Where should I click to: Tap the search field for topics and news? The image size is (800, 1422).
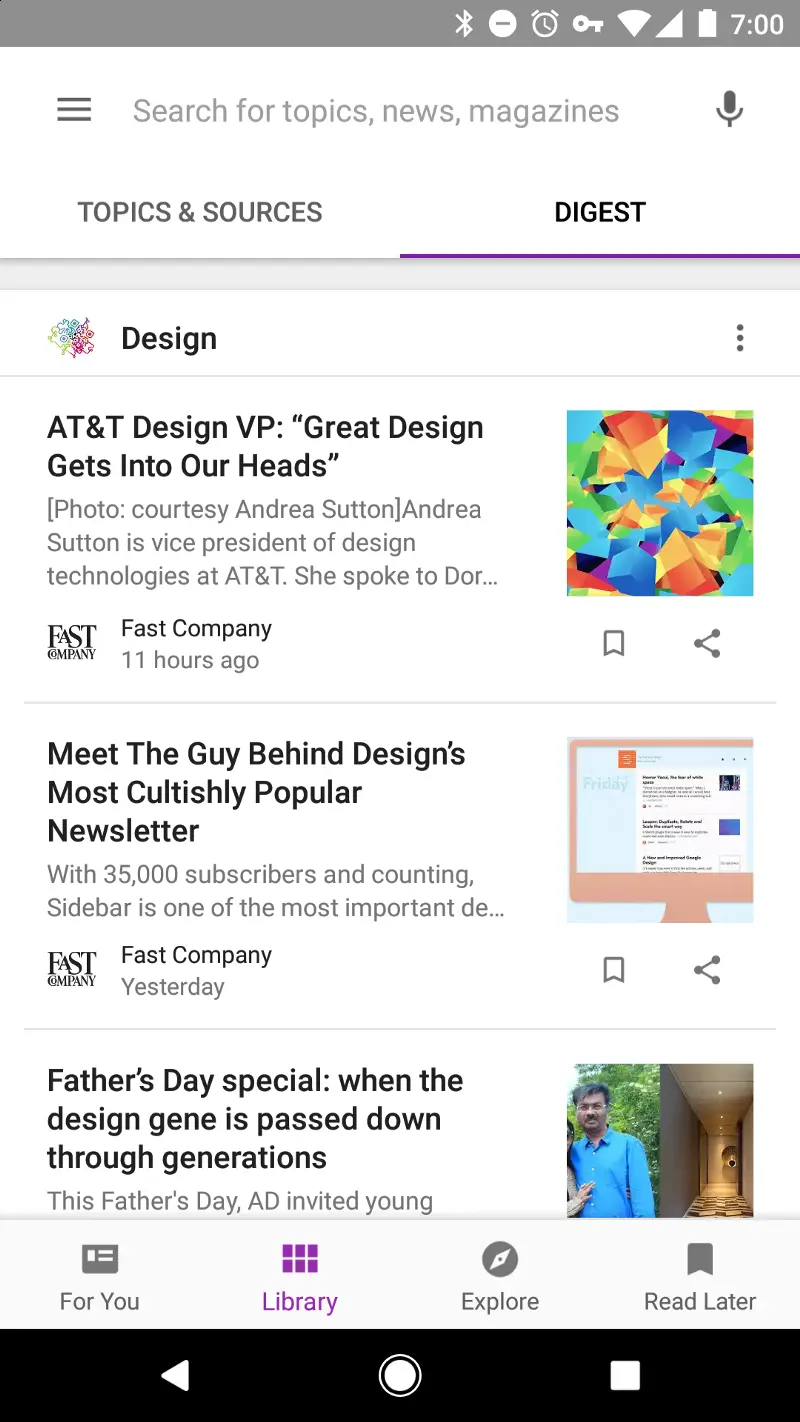point(376,111)
